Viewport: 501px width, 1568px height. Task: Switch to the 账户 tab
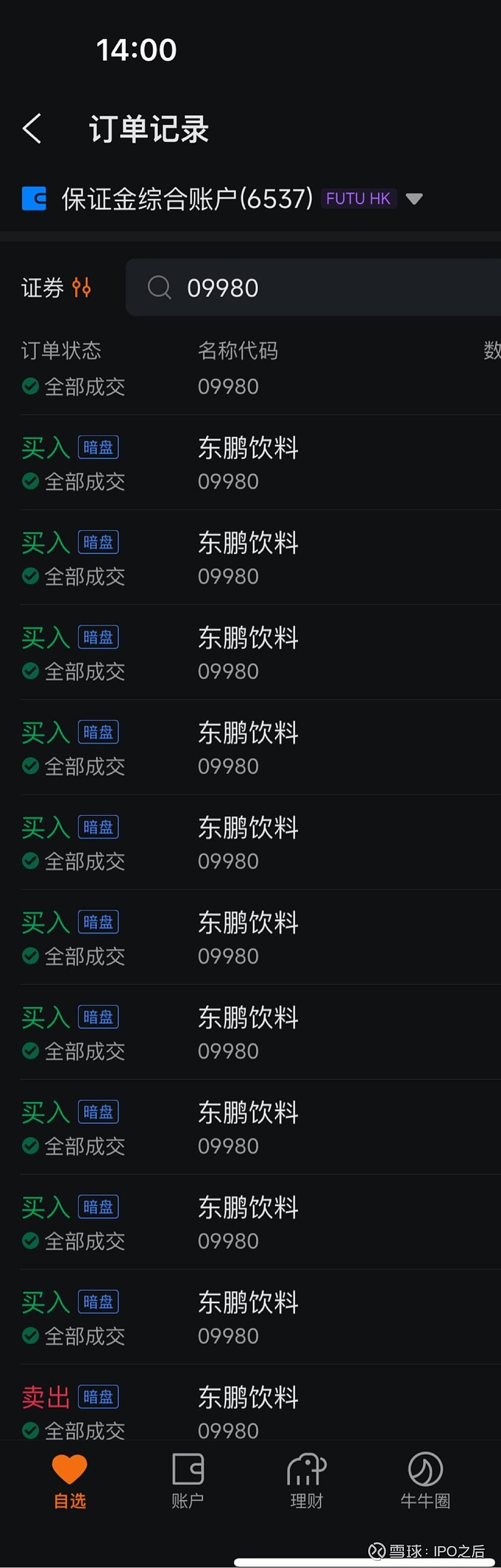pos(188,1482)
